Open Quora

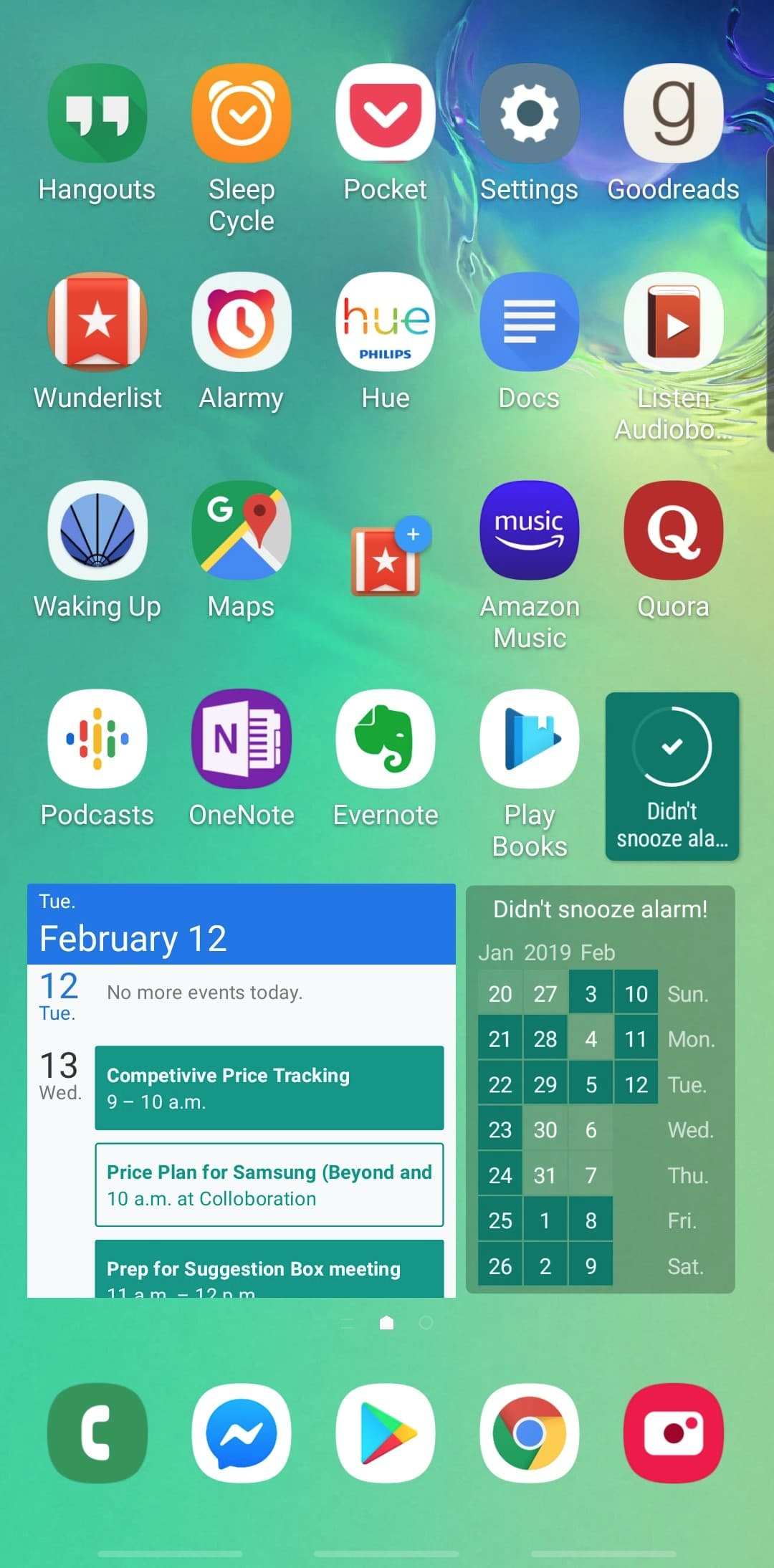pos(673,530)
